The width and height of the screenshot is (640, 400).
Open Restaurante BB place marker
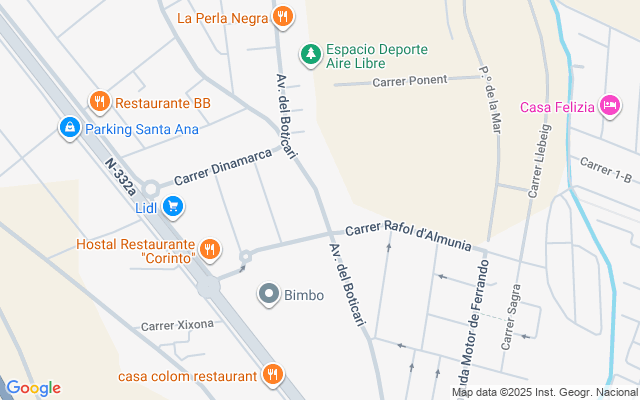coord(99,102)
